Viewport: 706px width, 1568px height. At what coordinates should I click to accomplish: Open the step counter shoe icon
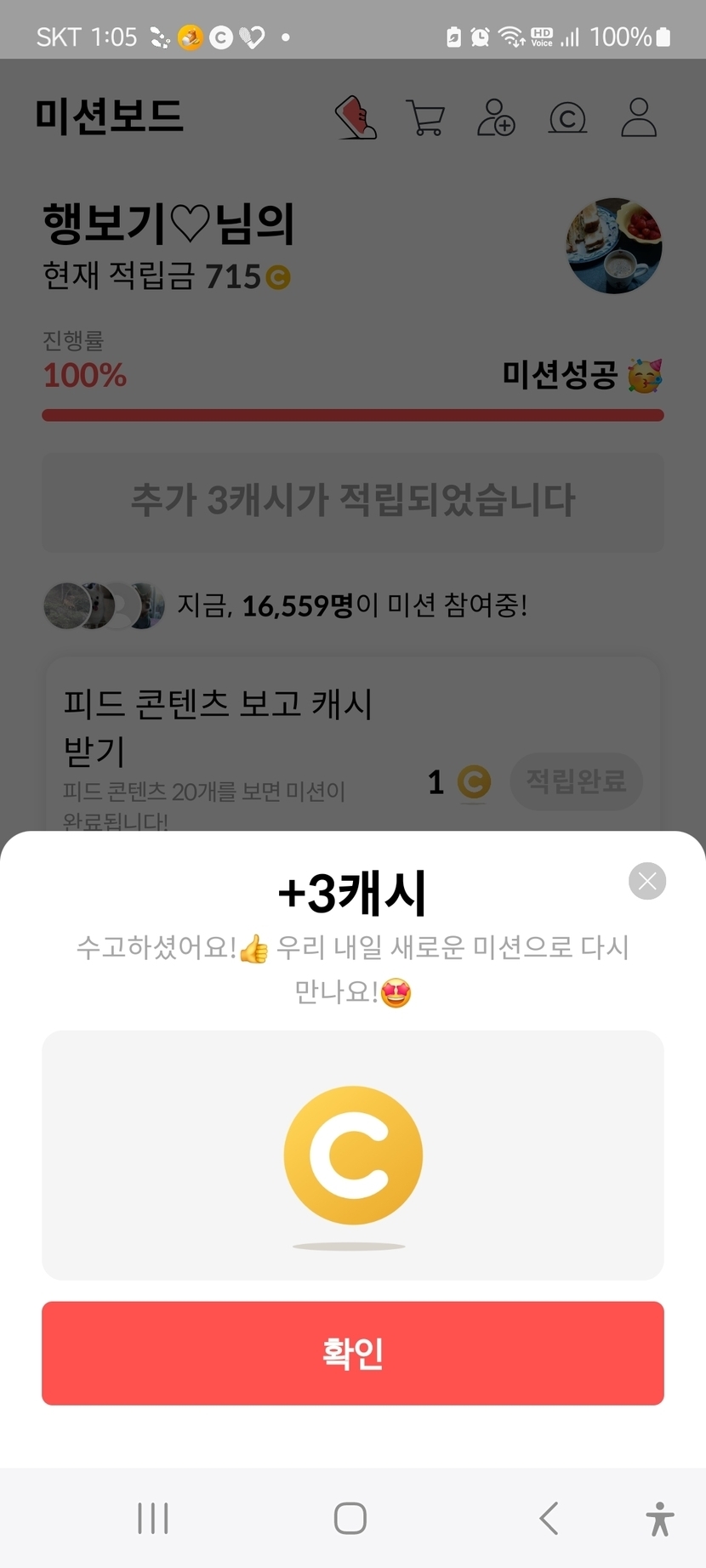coord(356,117)
